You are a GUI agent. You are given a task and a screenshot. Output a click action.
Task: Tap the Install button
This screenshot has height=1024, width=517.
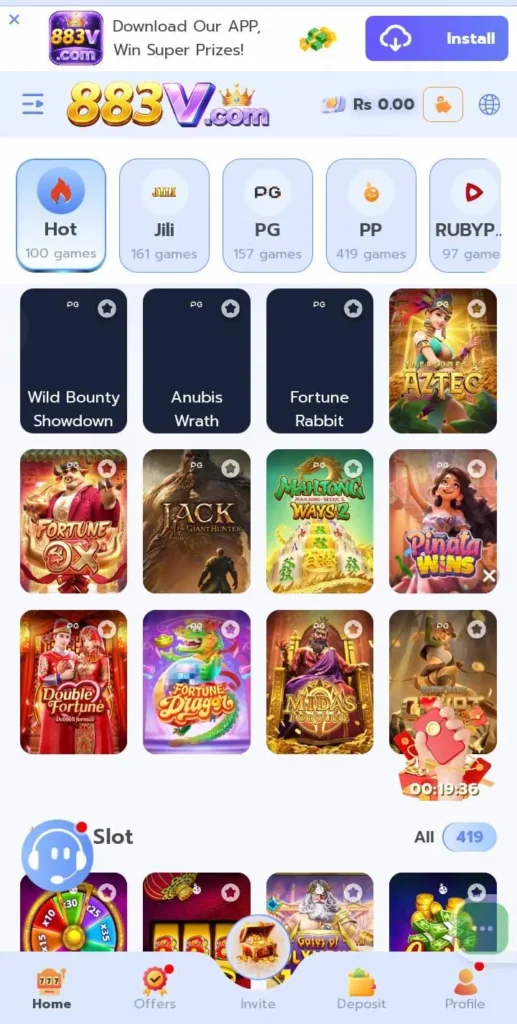click(436, 39)
